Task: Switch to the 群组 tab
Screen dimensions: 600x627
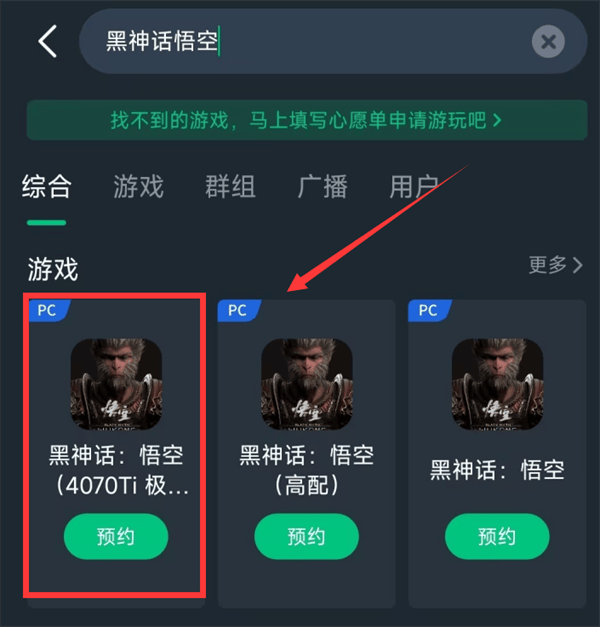Action: 230,186
